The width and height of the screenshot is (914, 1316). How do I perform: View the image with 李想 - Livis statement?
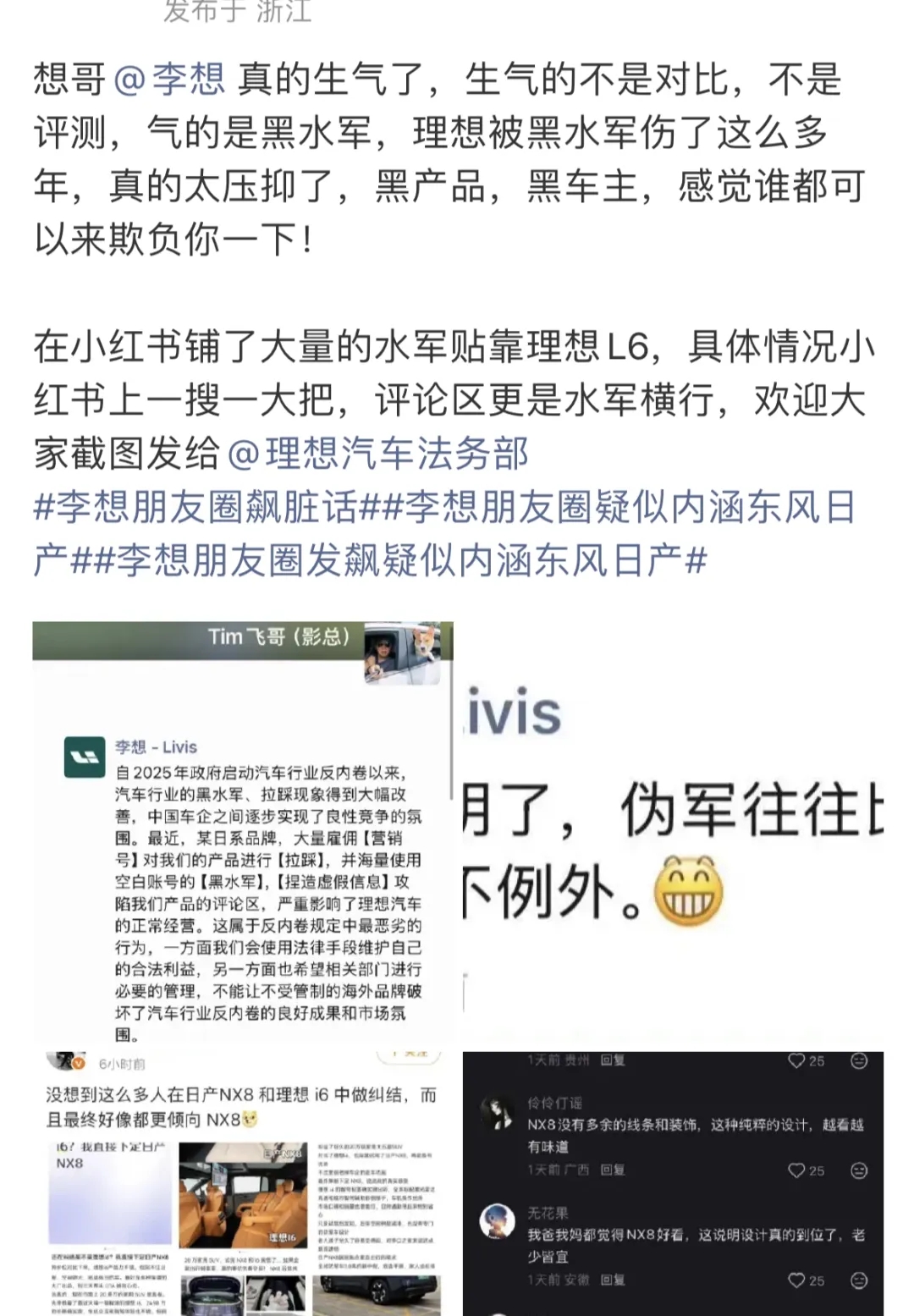[x=243, y=832]
